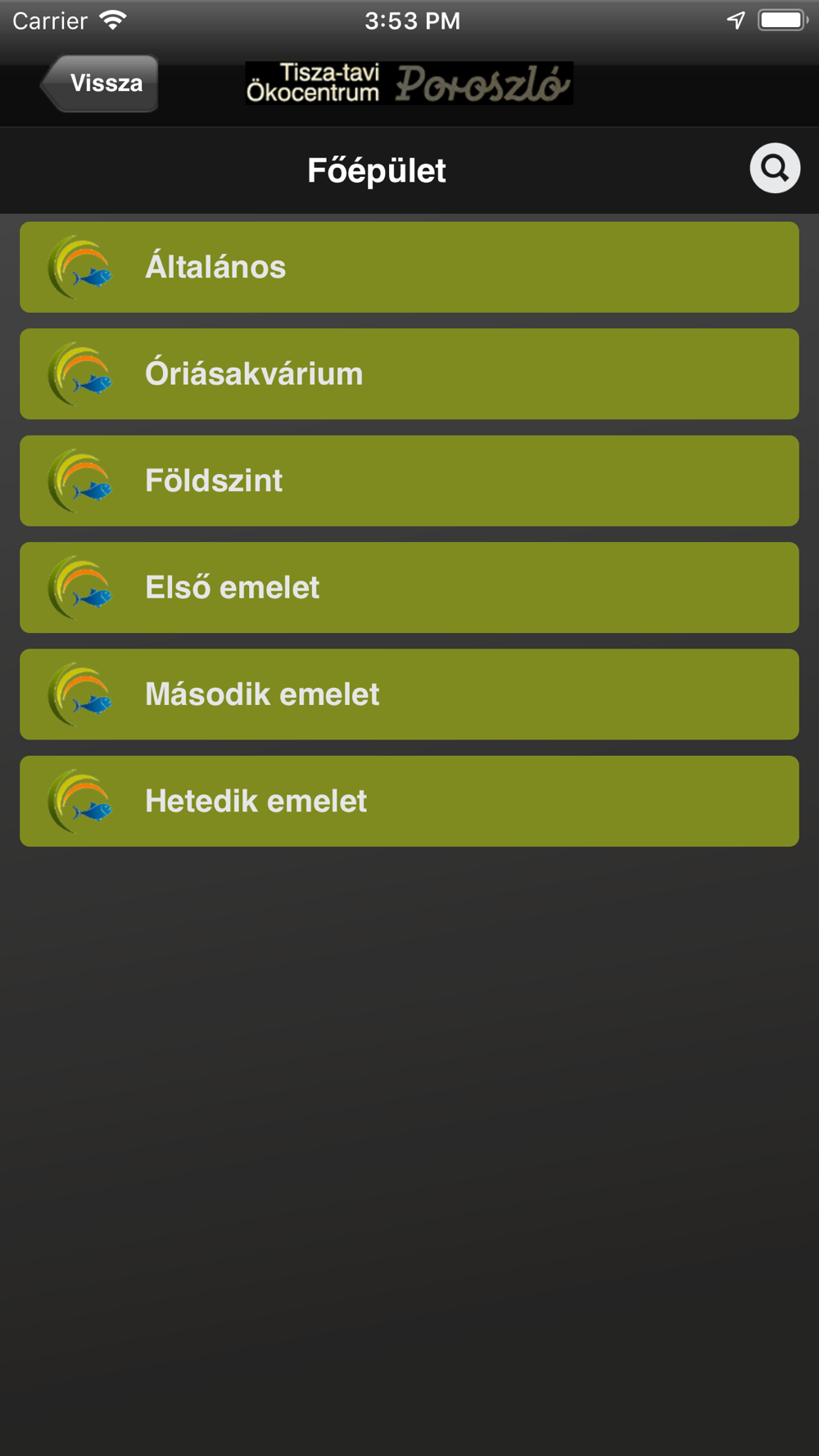
Task: Tap the Második emelet row
Action: click(409, 694)
